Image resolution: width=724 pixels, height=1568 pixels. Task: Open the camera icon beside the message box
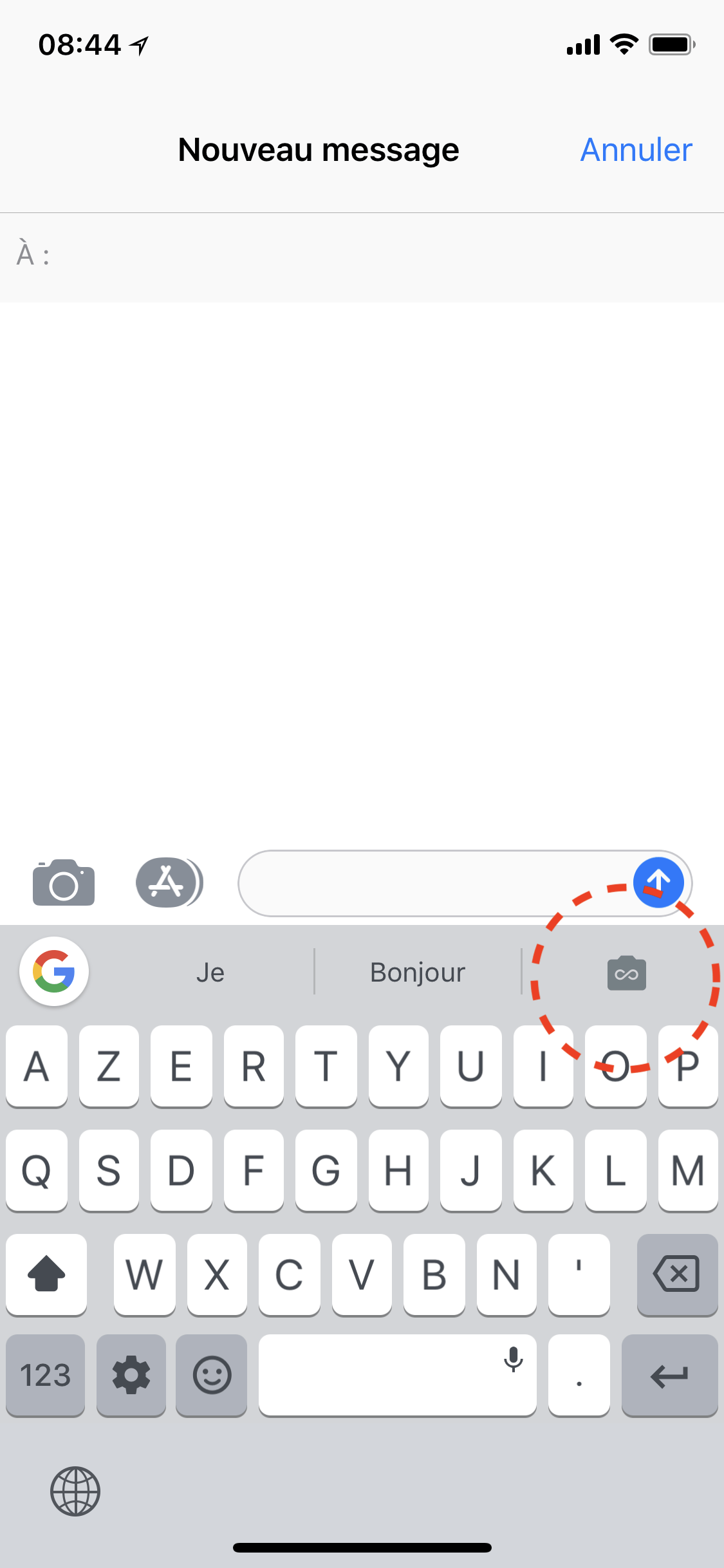tap(64, 882)
